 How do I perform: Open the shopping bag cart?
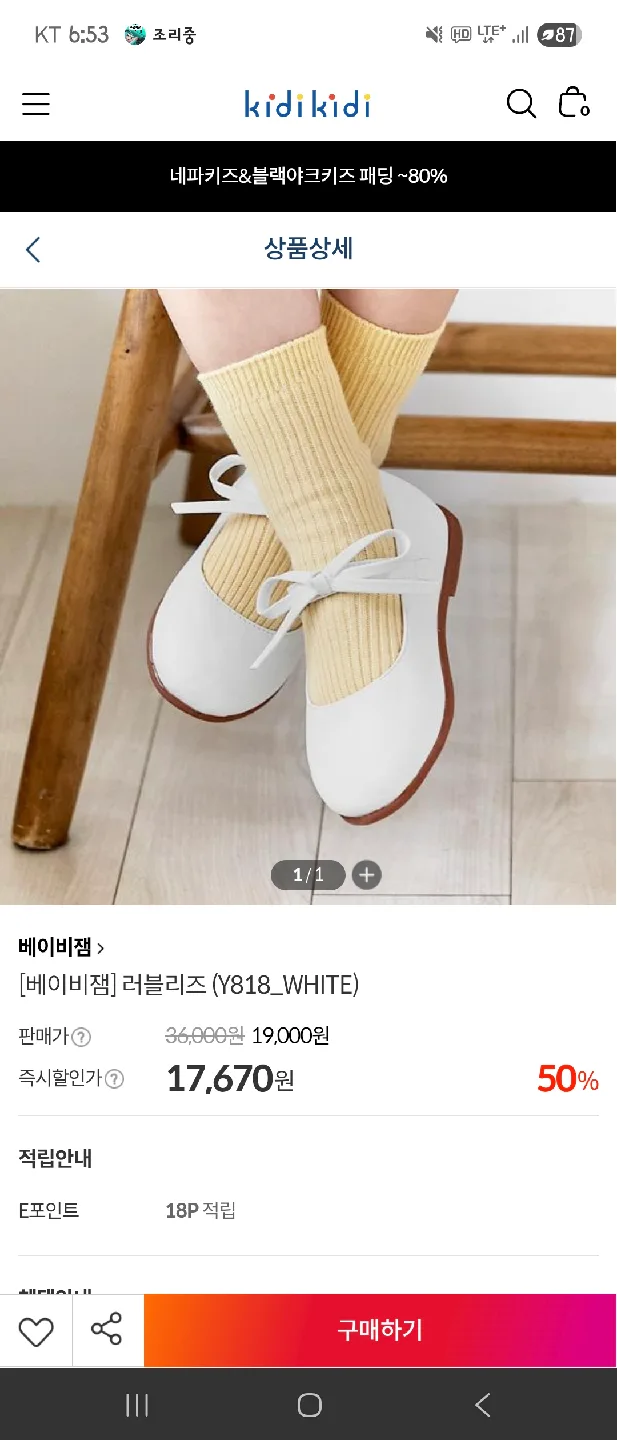pos(574,103)
